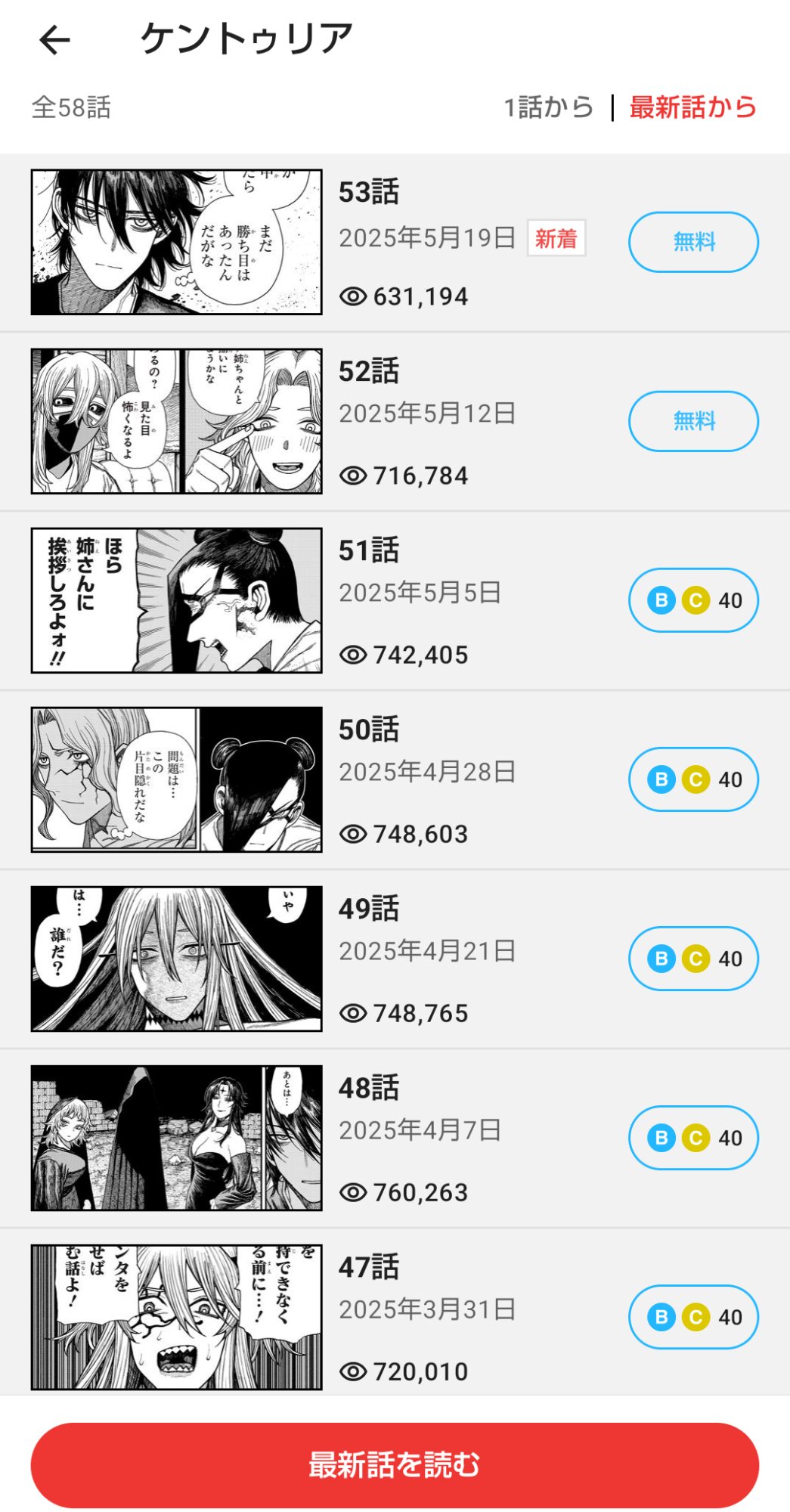
Task: Open the 49話 episode row
Action: 454,959
